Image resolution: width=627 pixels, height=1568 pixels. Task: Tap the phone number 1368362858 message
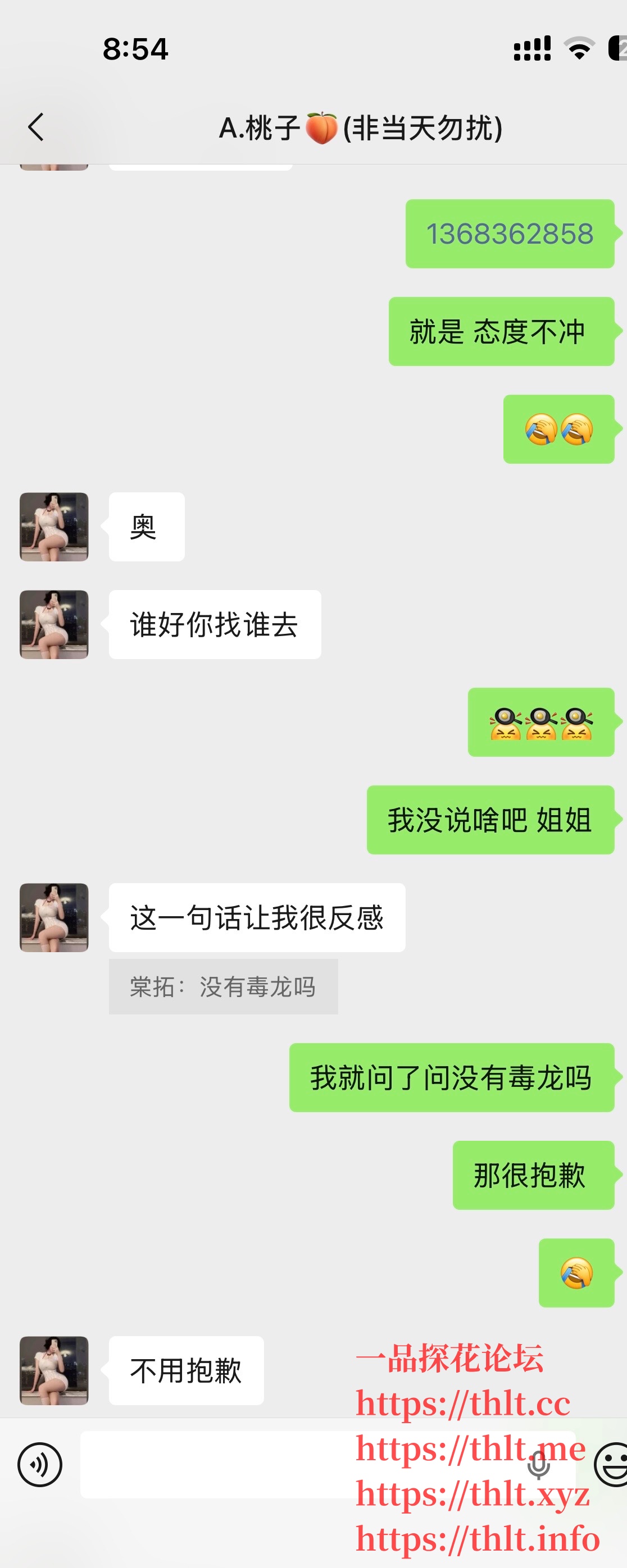coord(510,234)
